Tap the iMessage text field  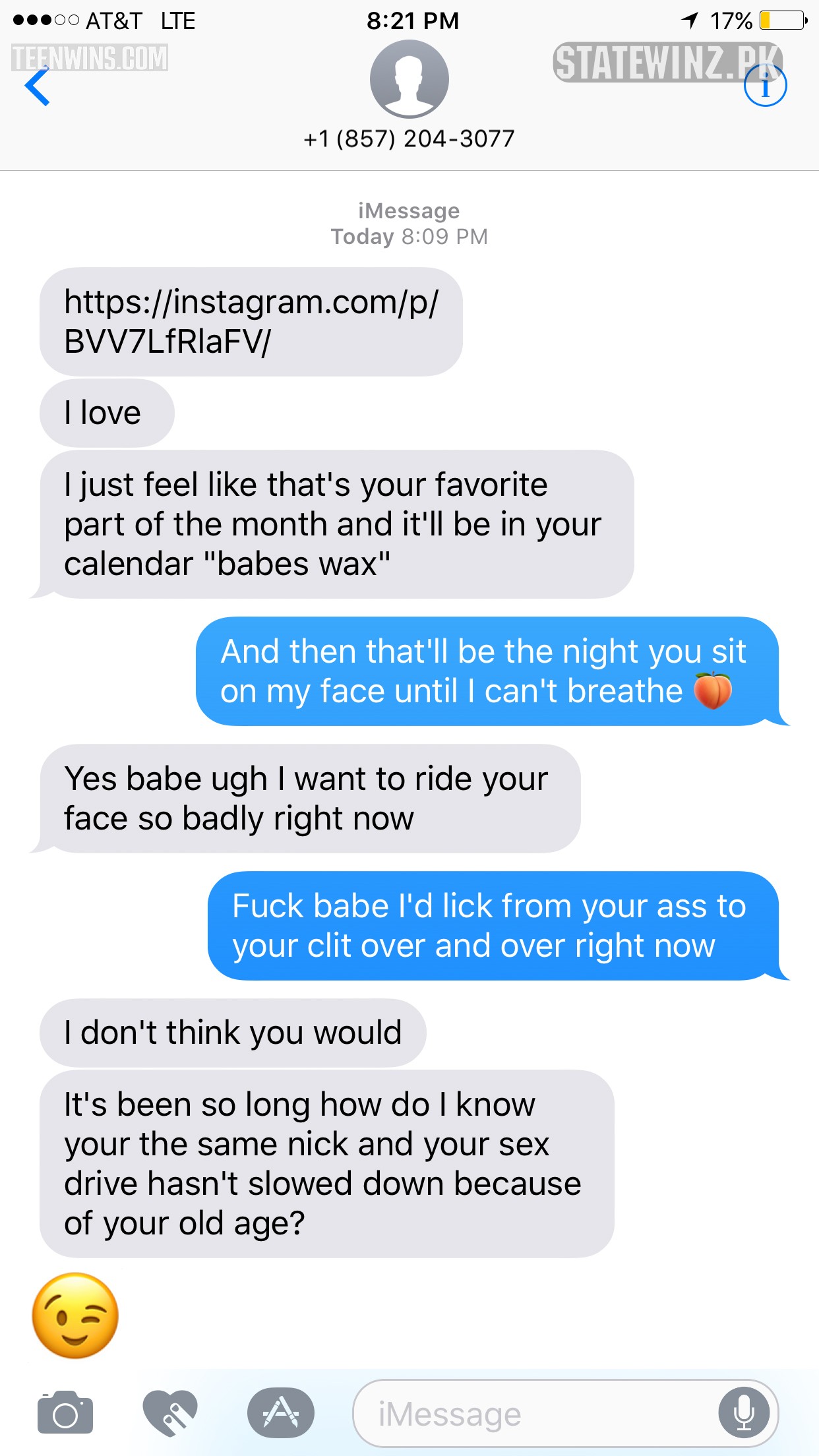pos(528,1413)
